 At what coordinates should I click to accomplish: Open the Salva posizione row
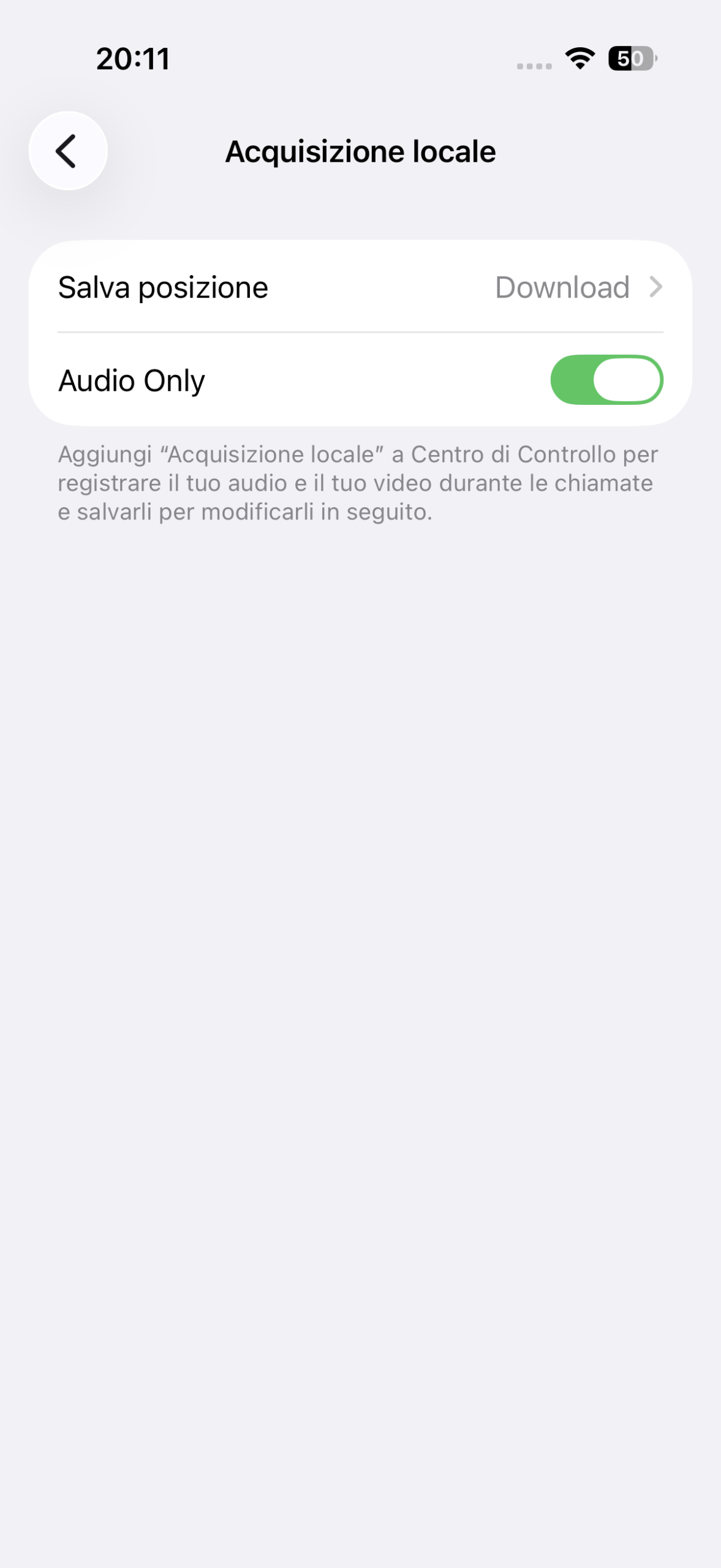(x=360, y=287)
